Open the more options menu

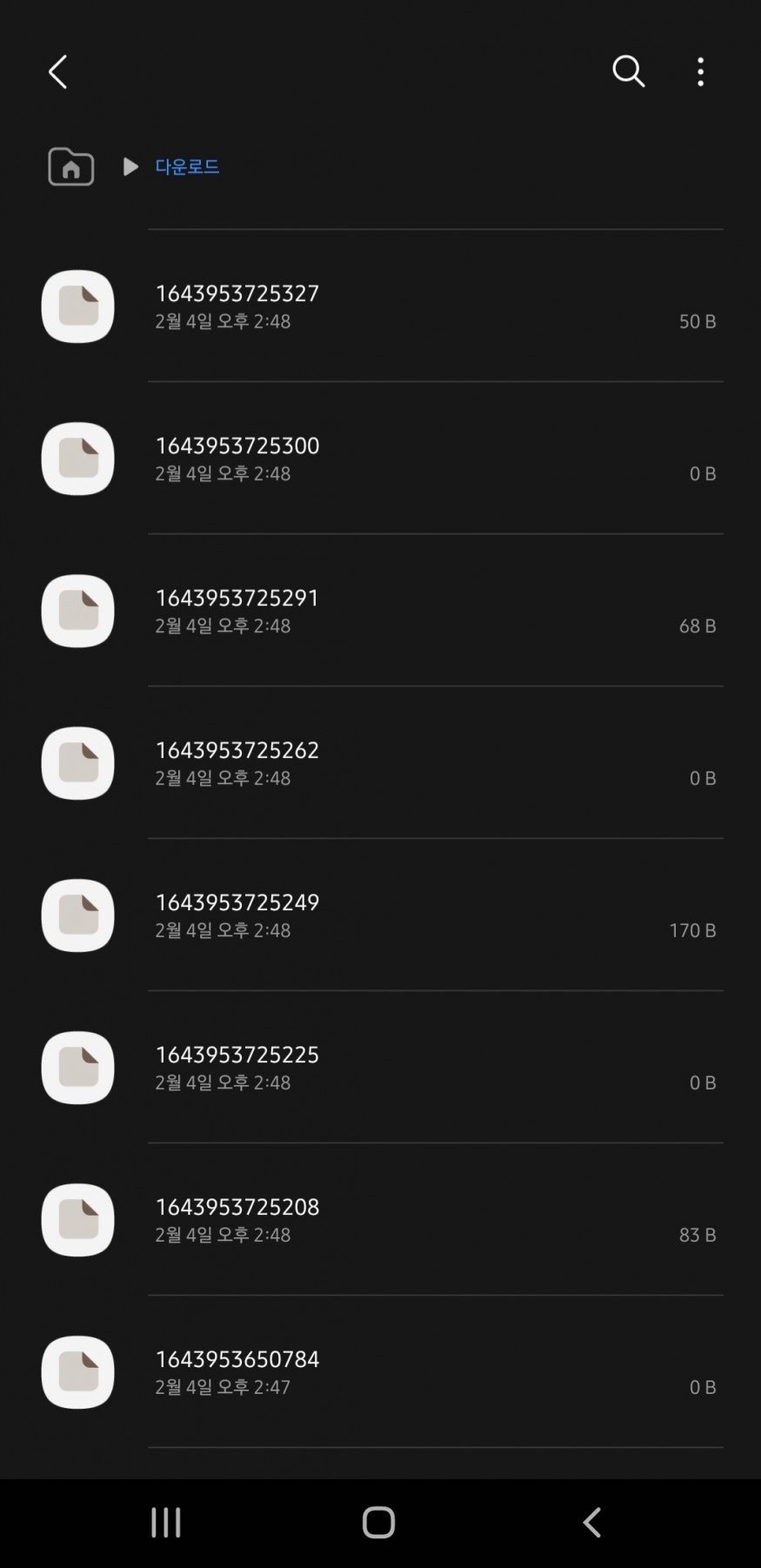[x=700, y=72]
